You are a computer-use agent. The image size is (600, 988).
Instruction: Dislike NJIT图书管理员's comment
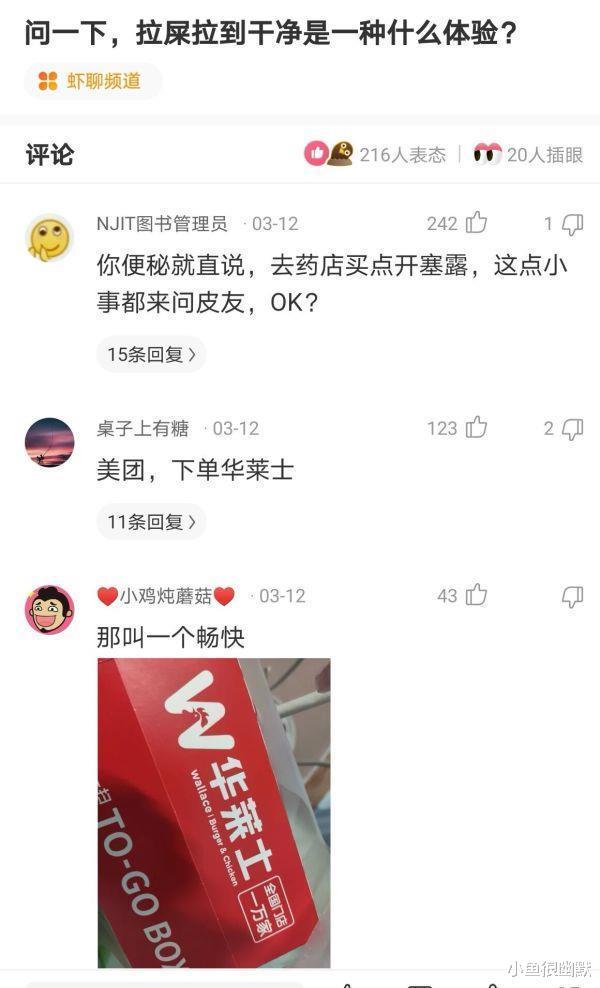click(x=572, y=224)
